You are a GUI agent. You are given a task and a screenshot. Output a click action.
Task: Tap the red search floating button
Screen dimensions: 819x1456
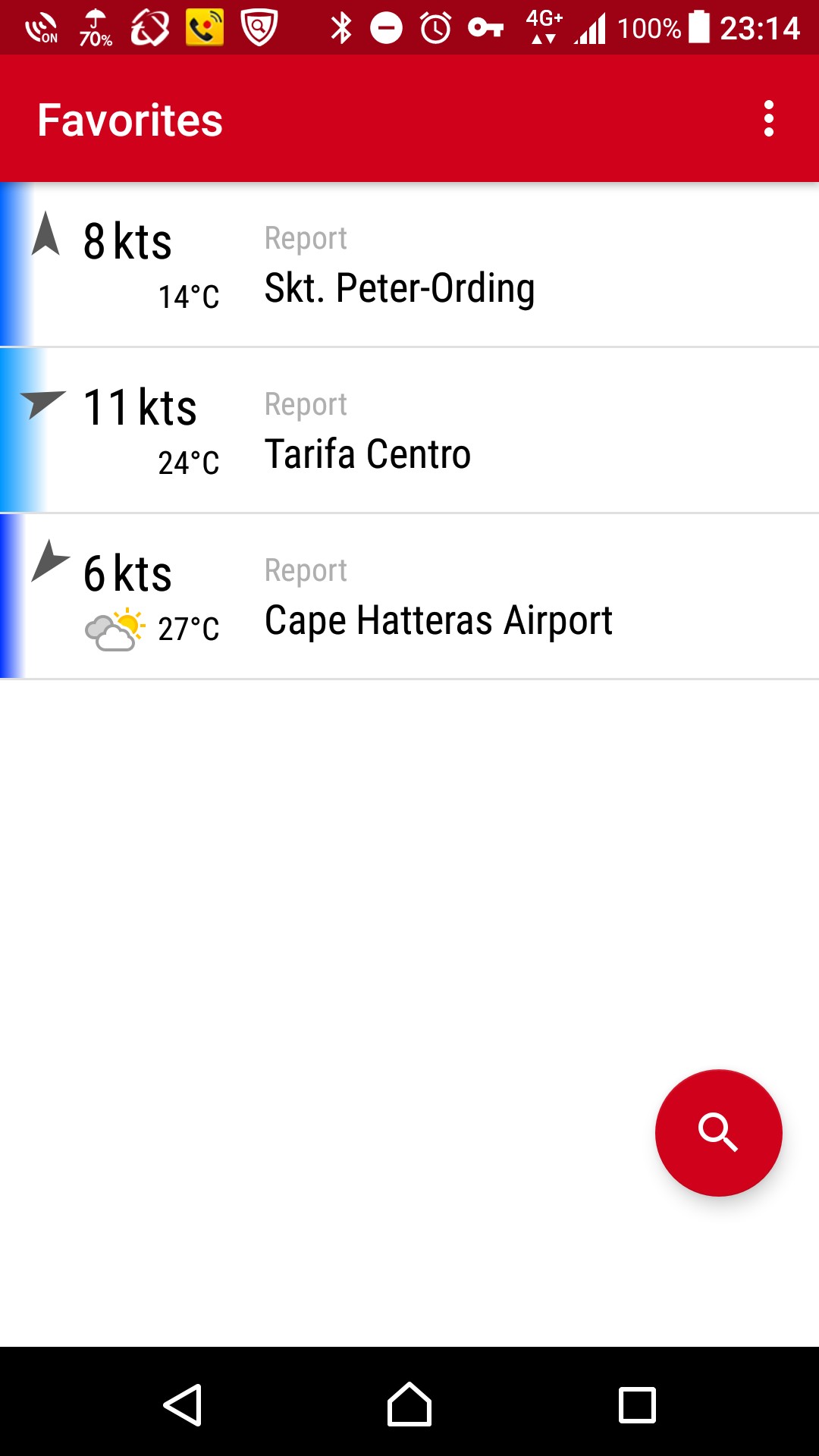pos(718,1132)
